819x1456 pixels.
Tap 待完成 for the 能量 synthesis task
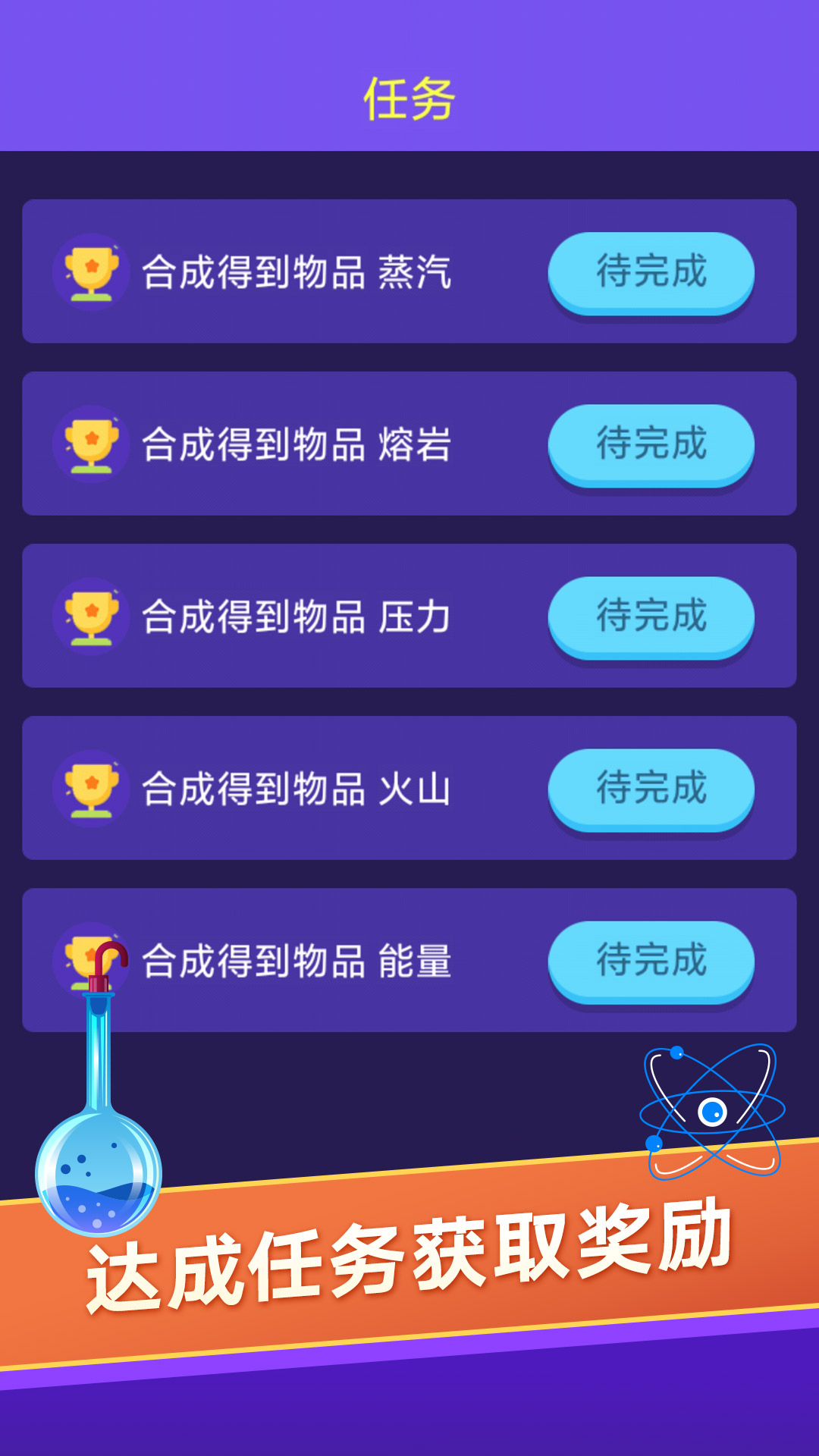pyautogui.click(x=651, y=963)
